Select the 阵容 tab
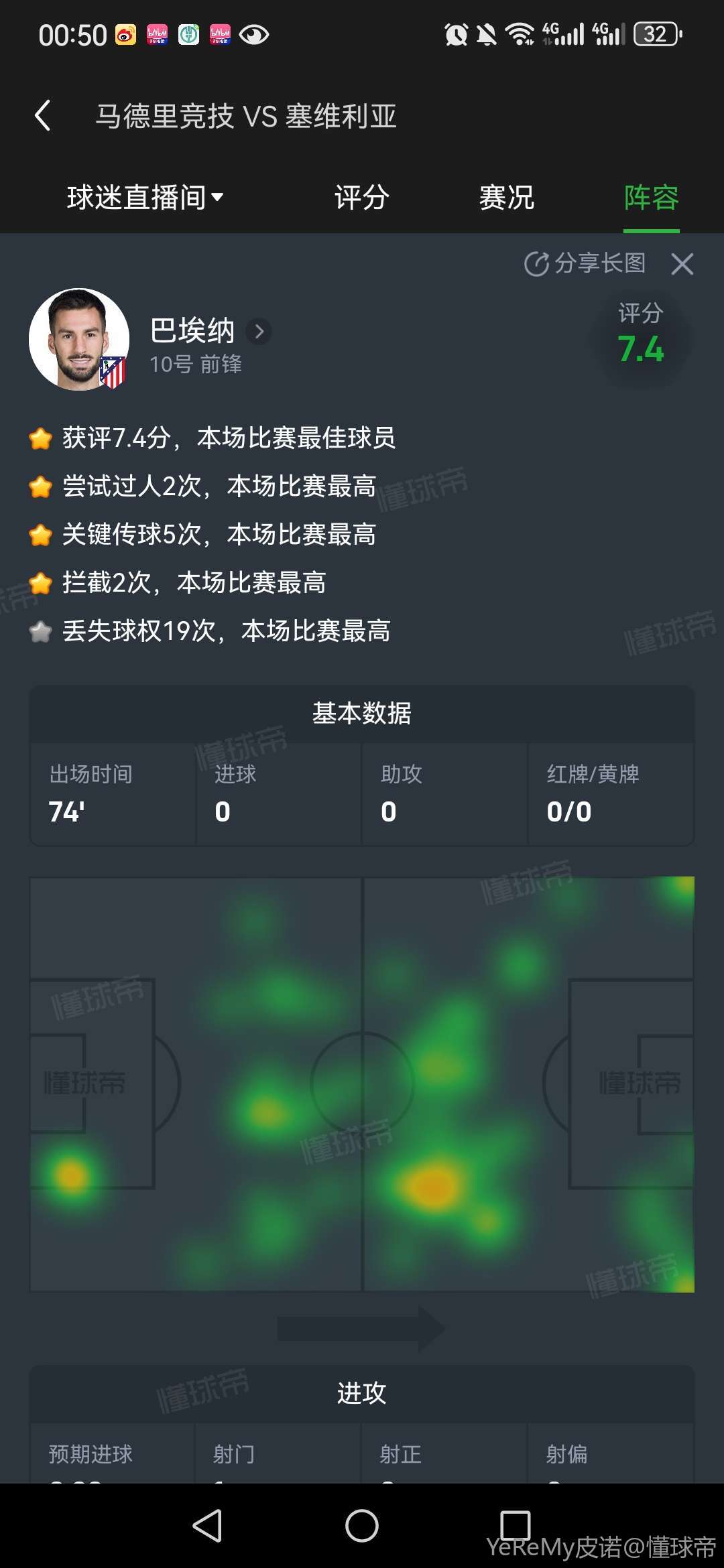Viewport: 724px width, 1568px height. pos(651,198)
